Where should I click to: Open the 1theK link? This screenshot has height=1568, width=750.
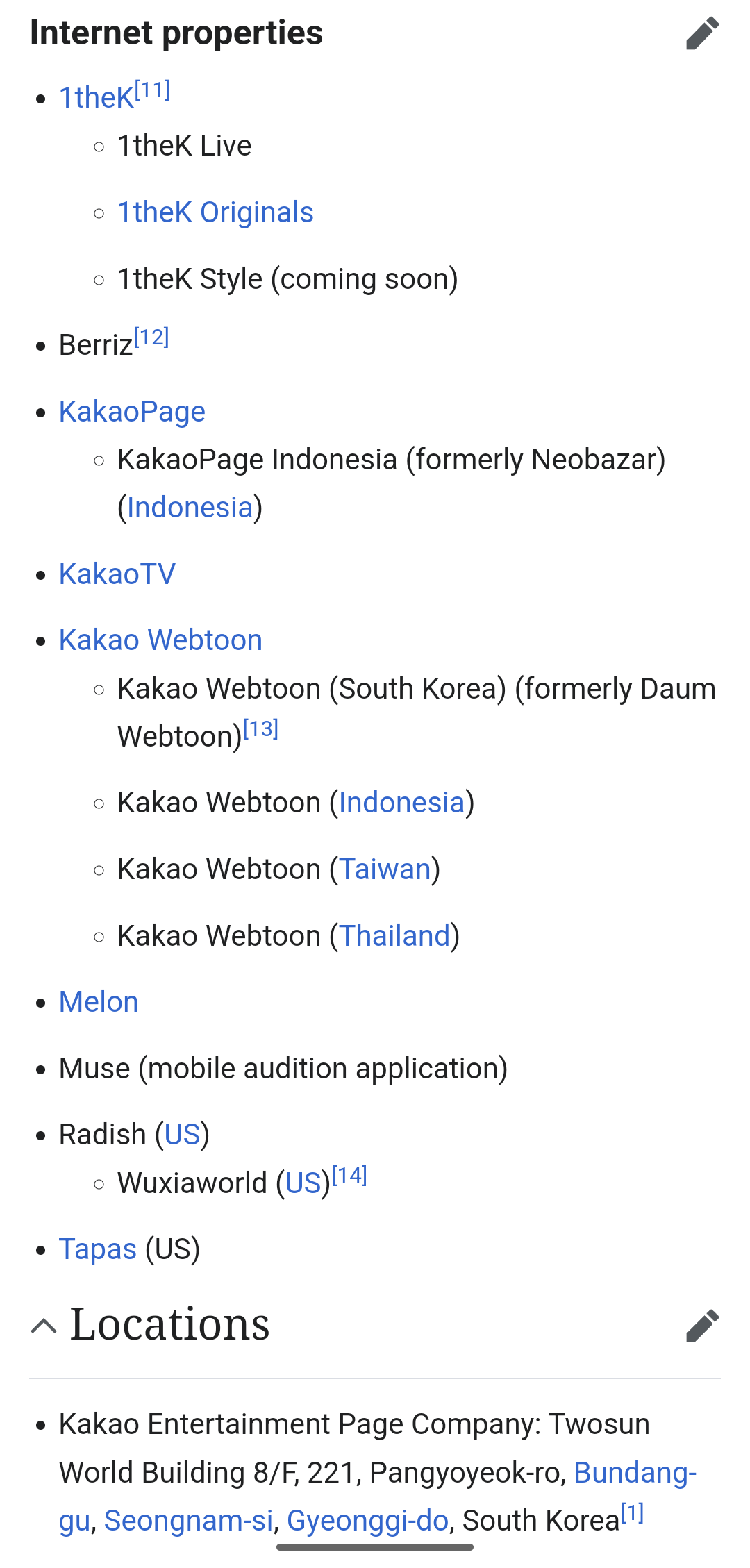click(96, 97)
